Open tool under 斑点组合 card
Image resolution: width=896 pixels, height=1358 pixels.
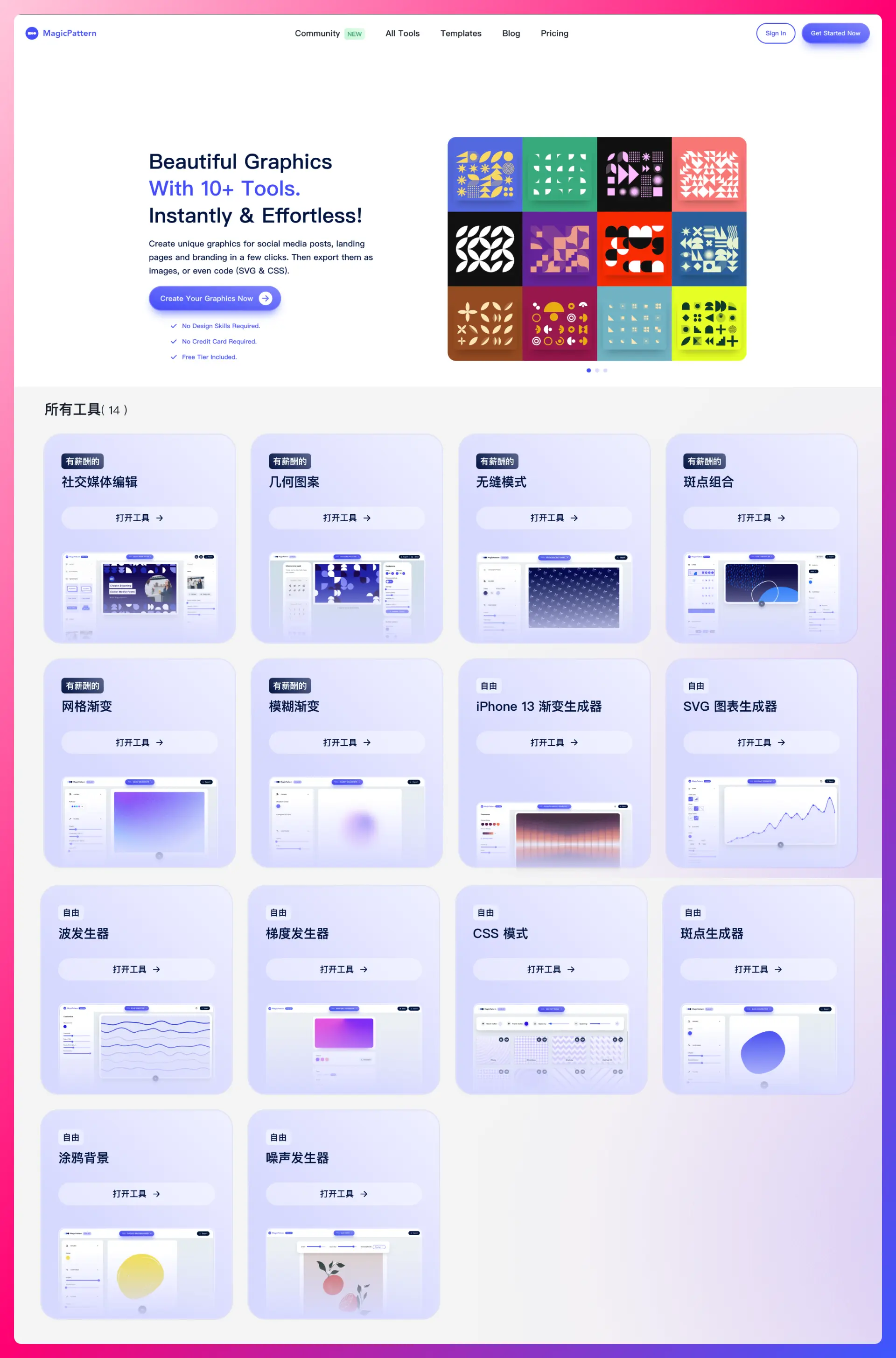pos(761,518)
